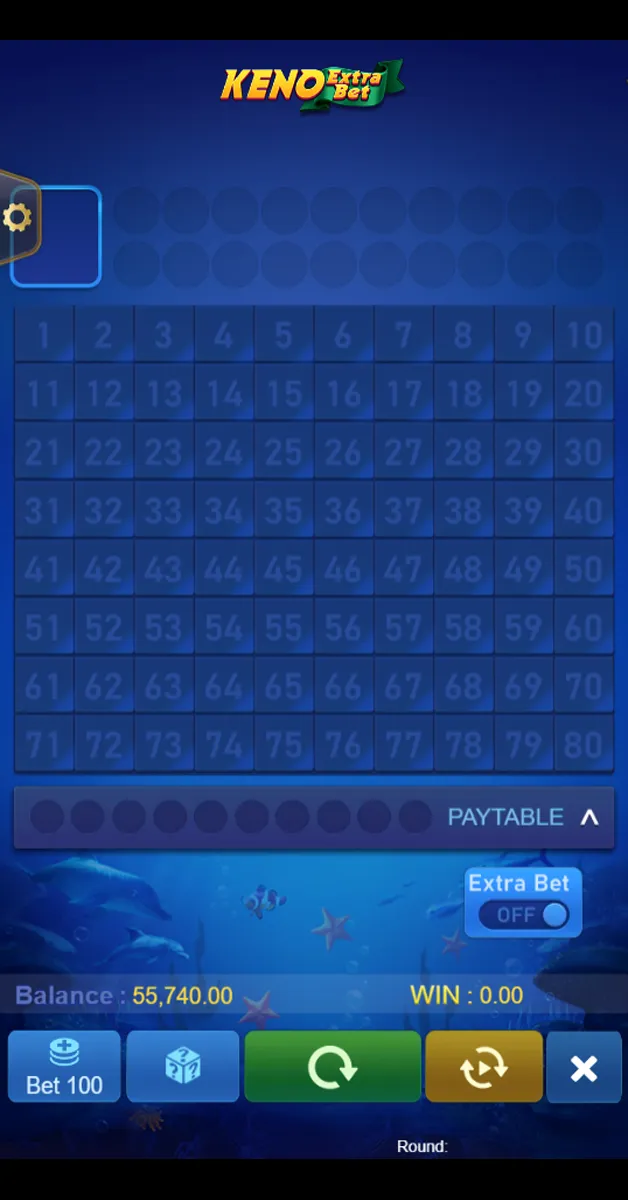628x1200 pixels.
Task: Open the settings gear
Action: (17, 218)
